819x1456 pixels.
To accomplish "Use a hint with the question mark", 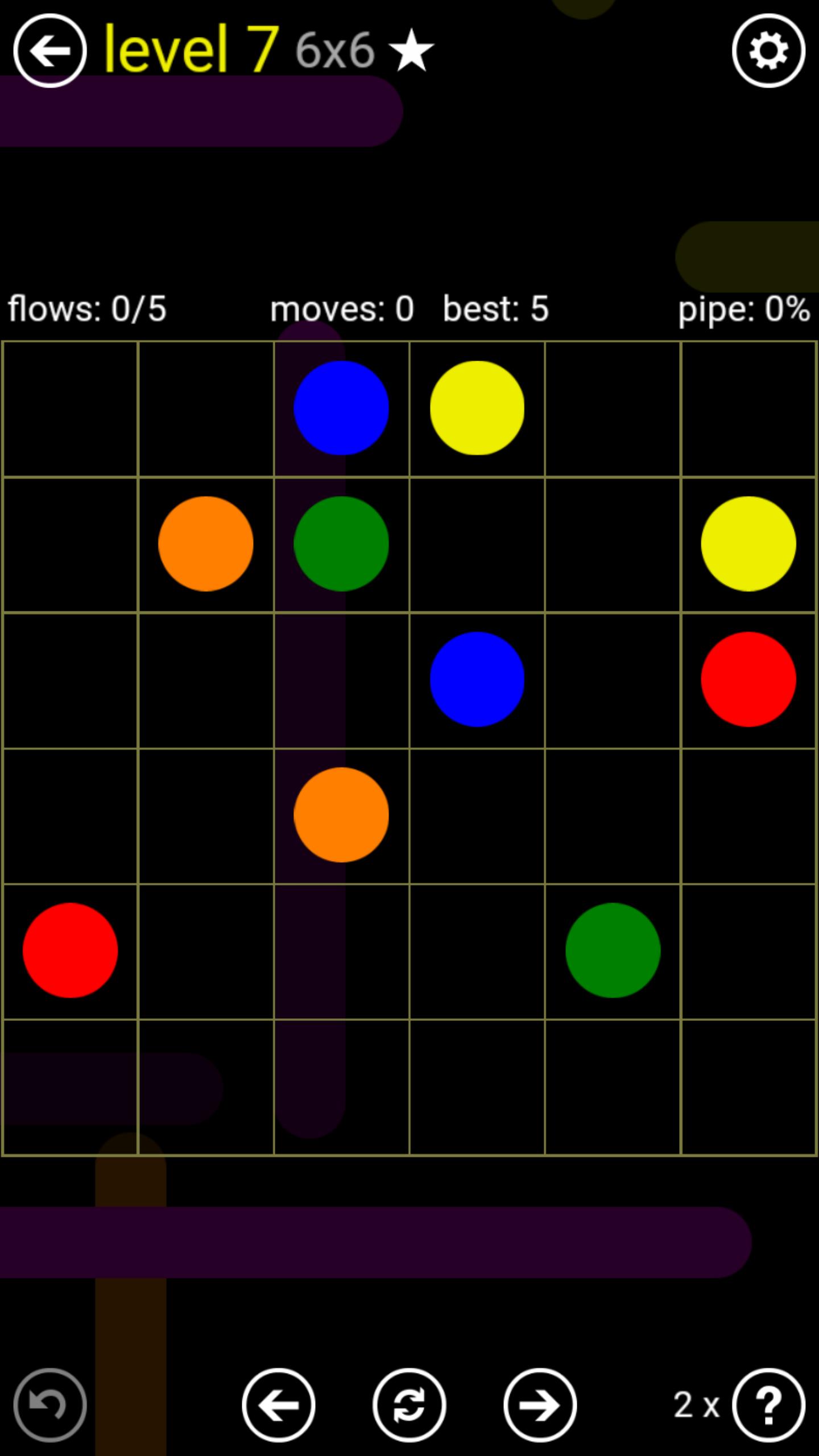I will (x=768, y=1405).
